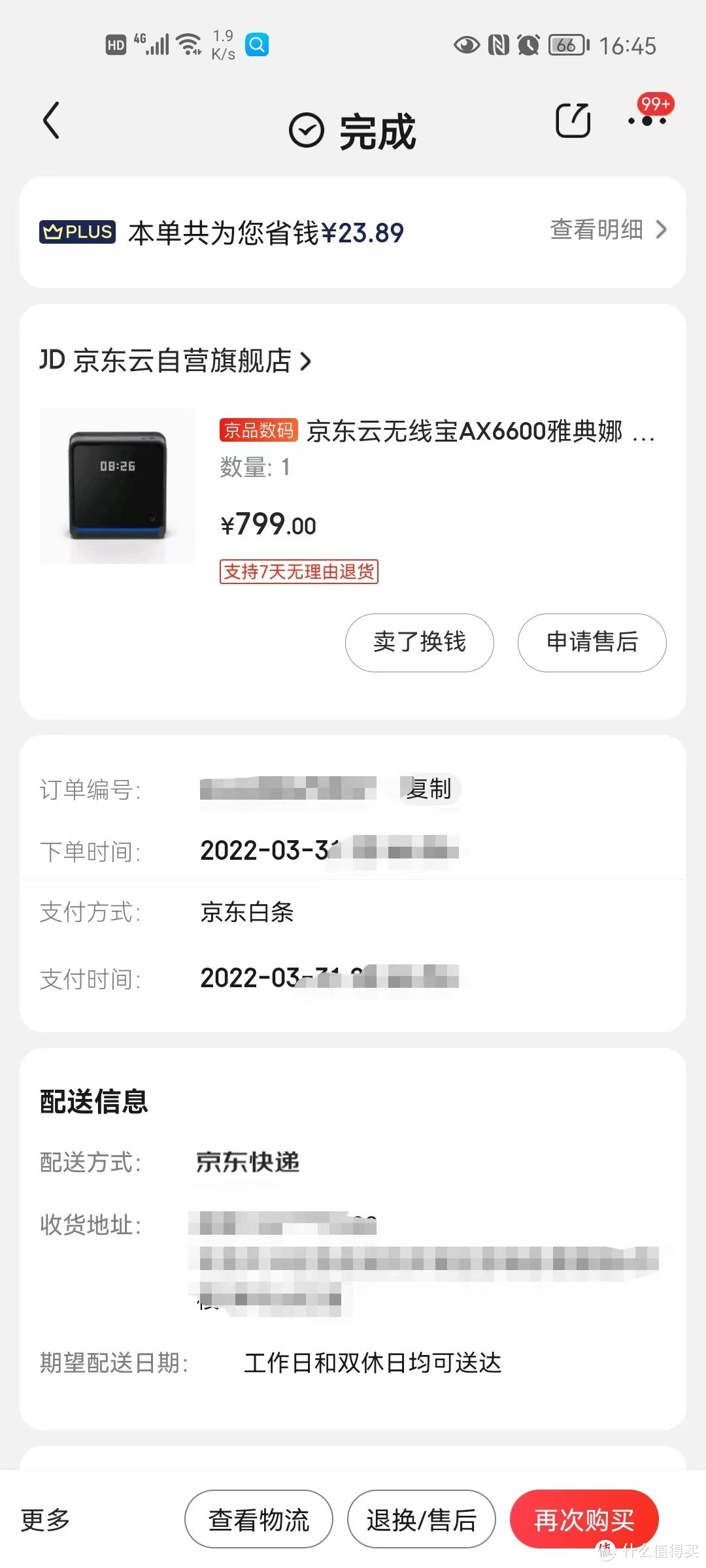Tap 复制 to copy the order number
Viewport: 706px width, 1568px height.
pyautogui.click(x=428, y=789)
